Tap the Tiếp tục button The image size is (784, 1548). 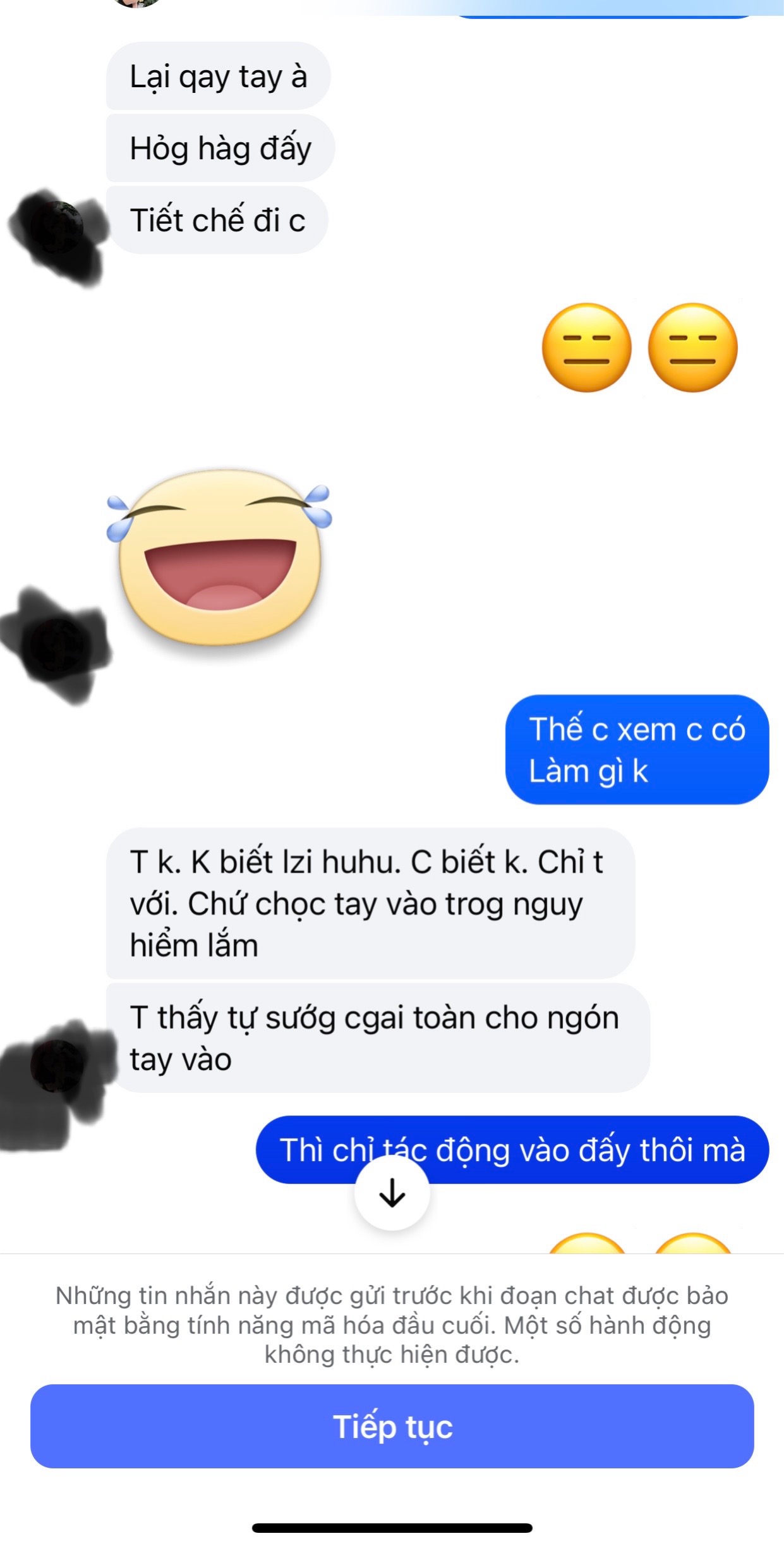(392, 1427)
